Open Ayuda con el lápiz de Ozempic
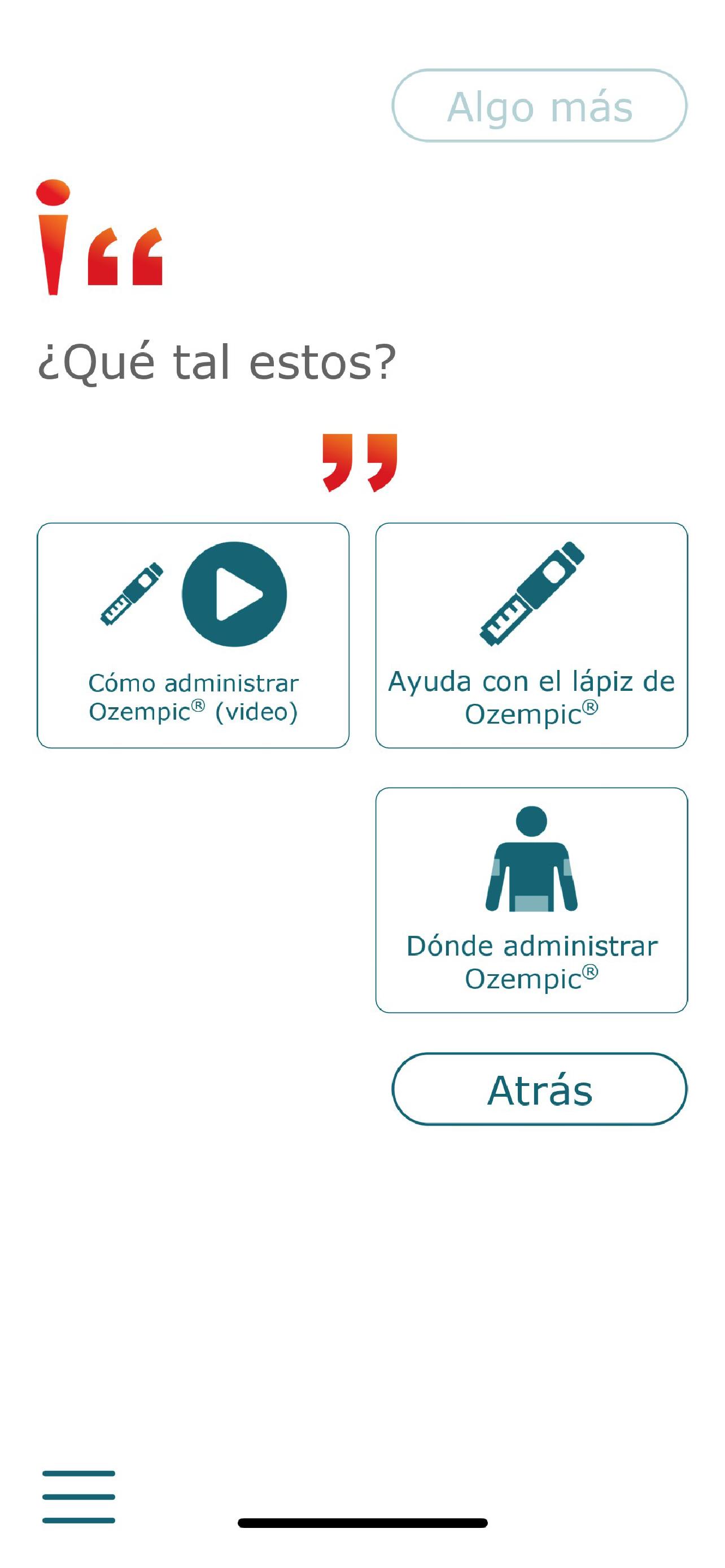 pyautogui.click(x=531, y=635)
